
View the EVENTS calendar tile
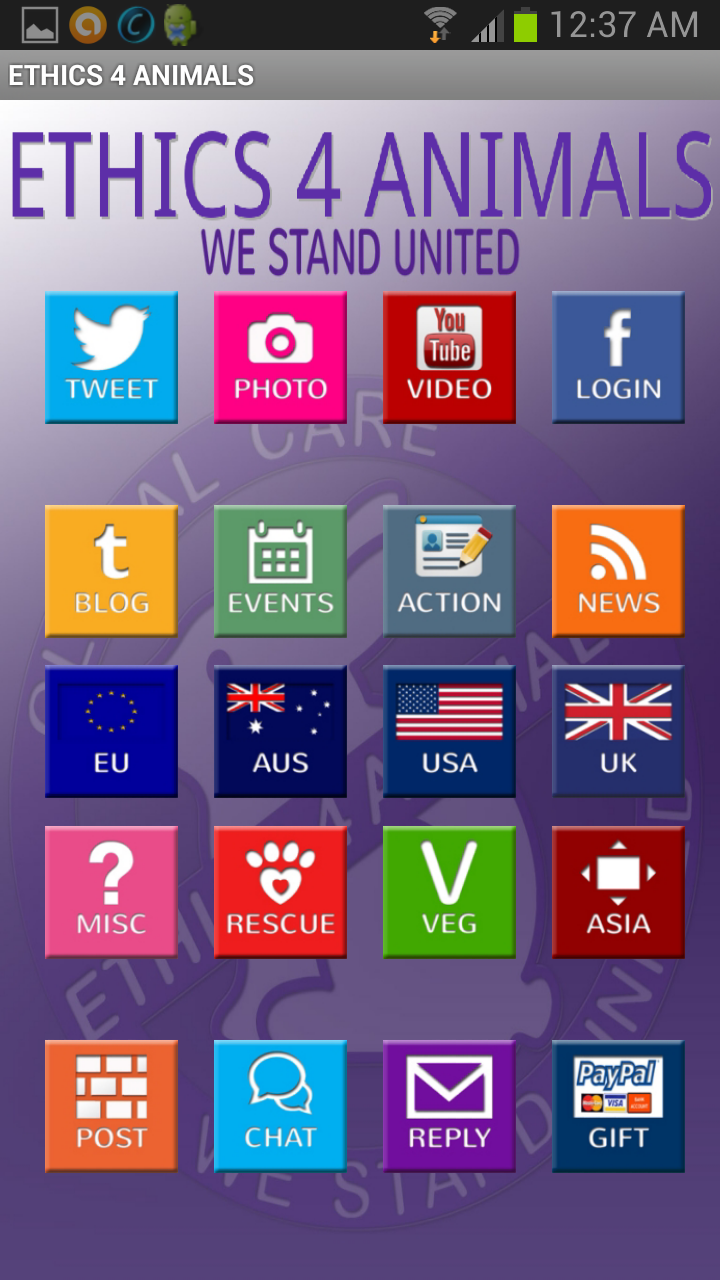280,570
